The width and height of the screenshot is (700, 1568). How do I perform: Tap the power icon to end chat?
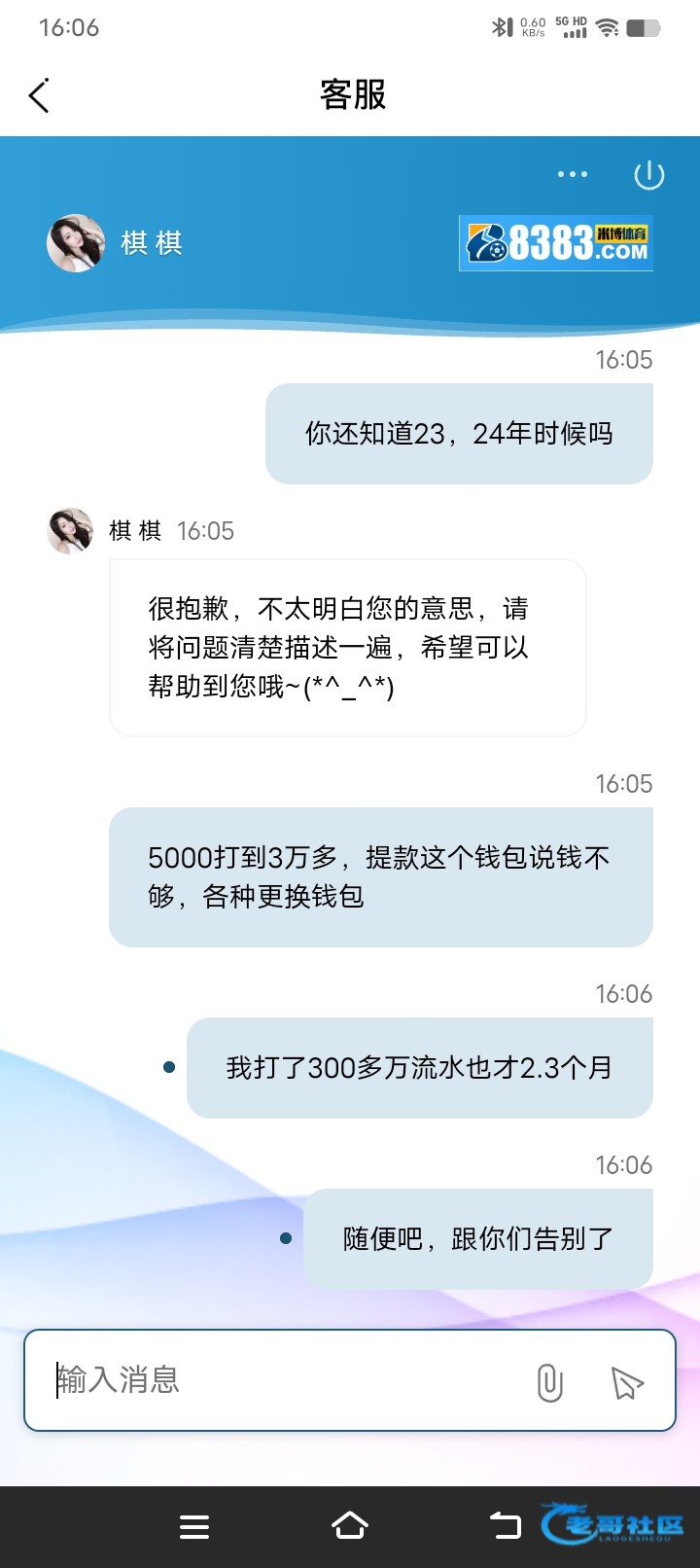[x=648, y=175]
